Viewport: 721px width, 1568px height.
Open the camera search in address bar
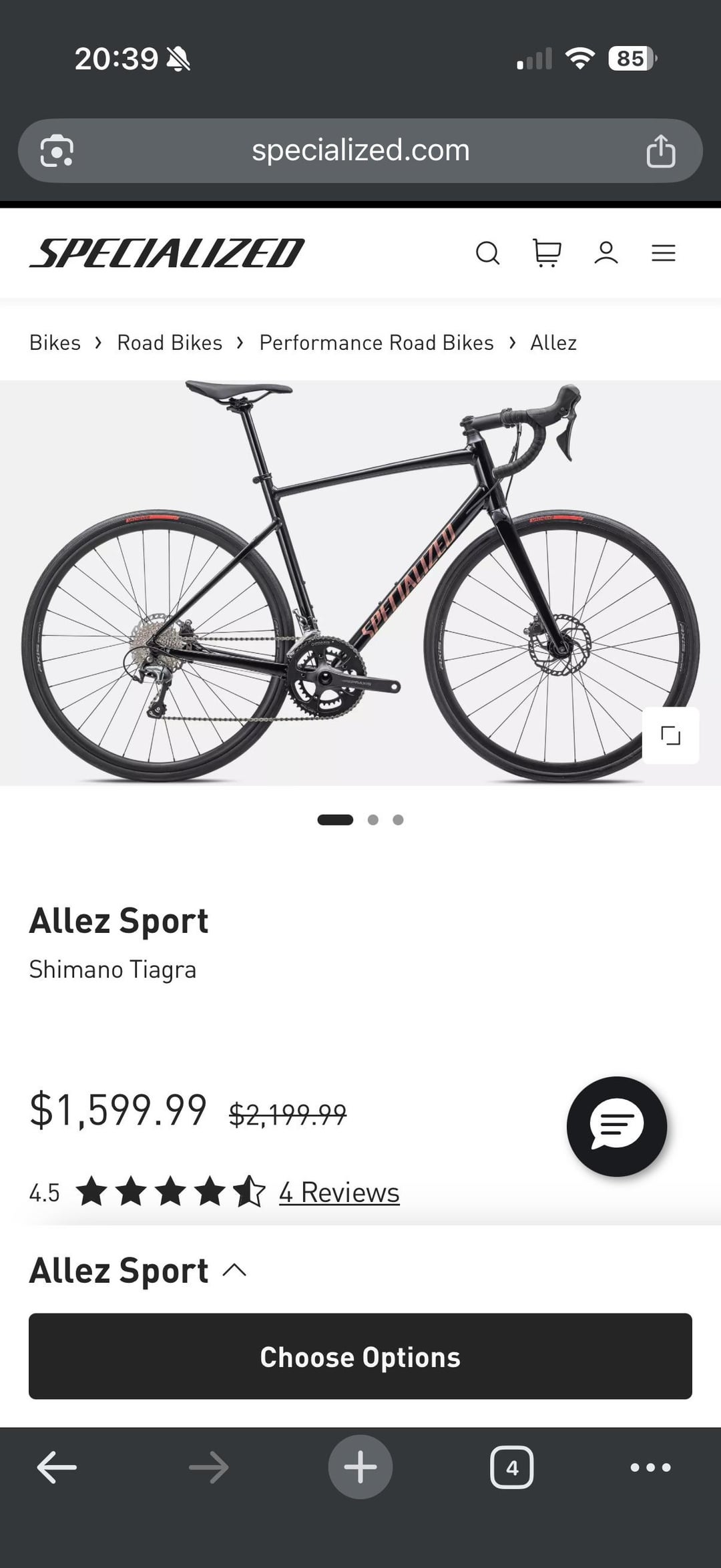[57, 151]
